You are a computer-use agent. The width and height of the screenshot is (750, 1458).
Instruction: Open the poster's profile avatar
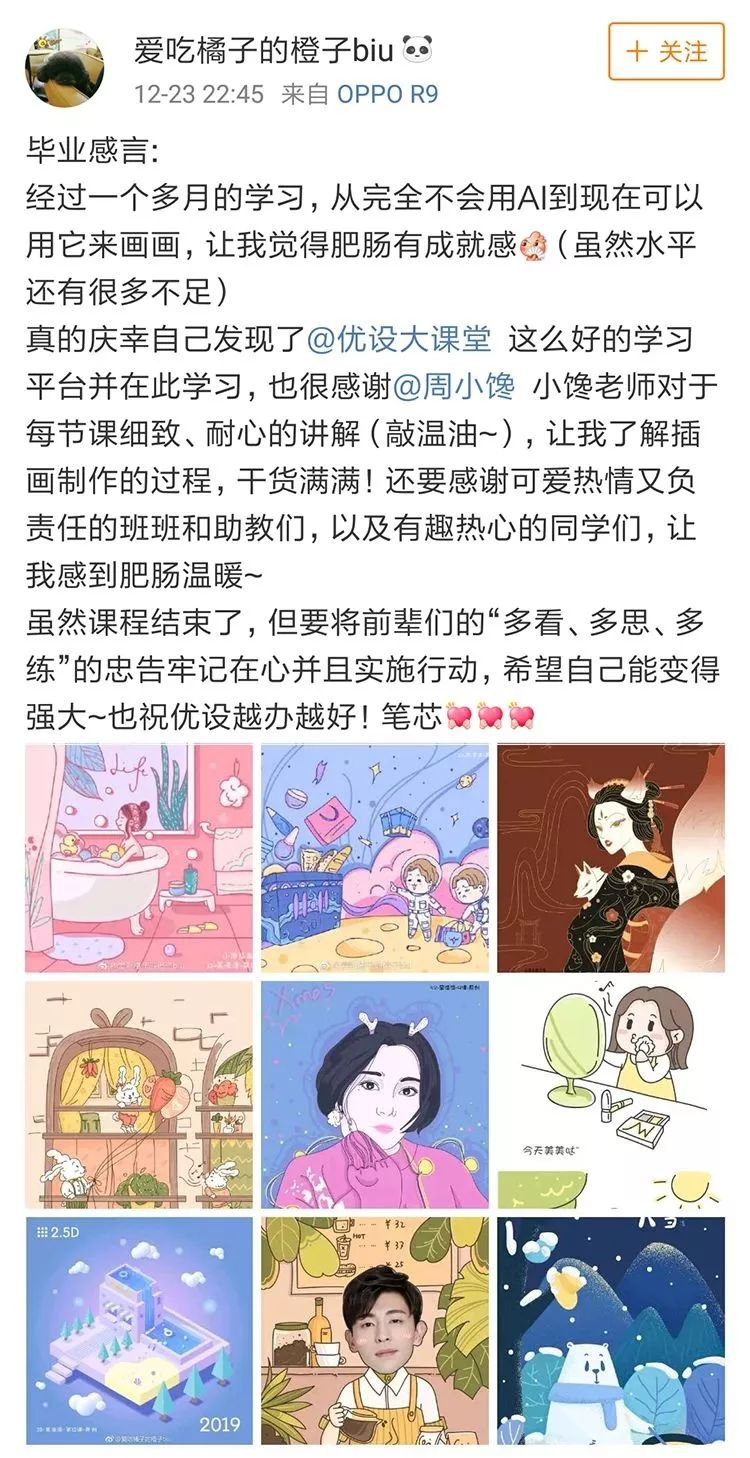click(x=64, y=66)
